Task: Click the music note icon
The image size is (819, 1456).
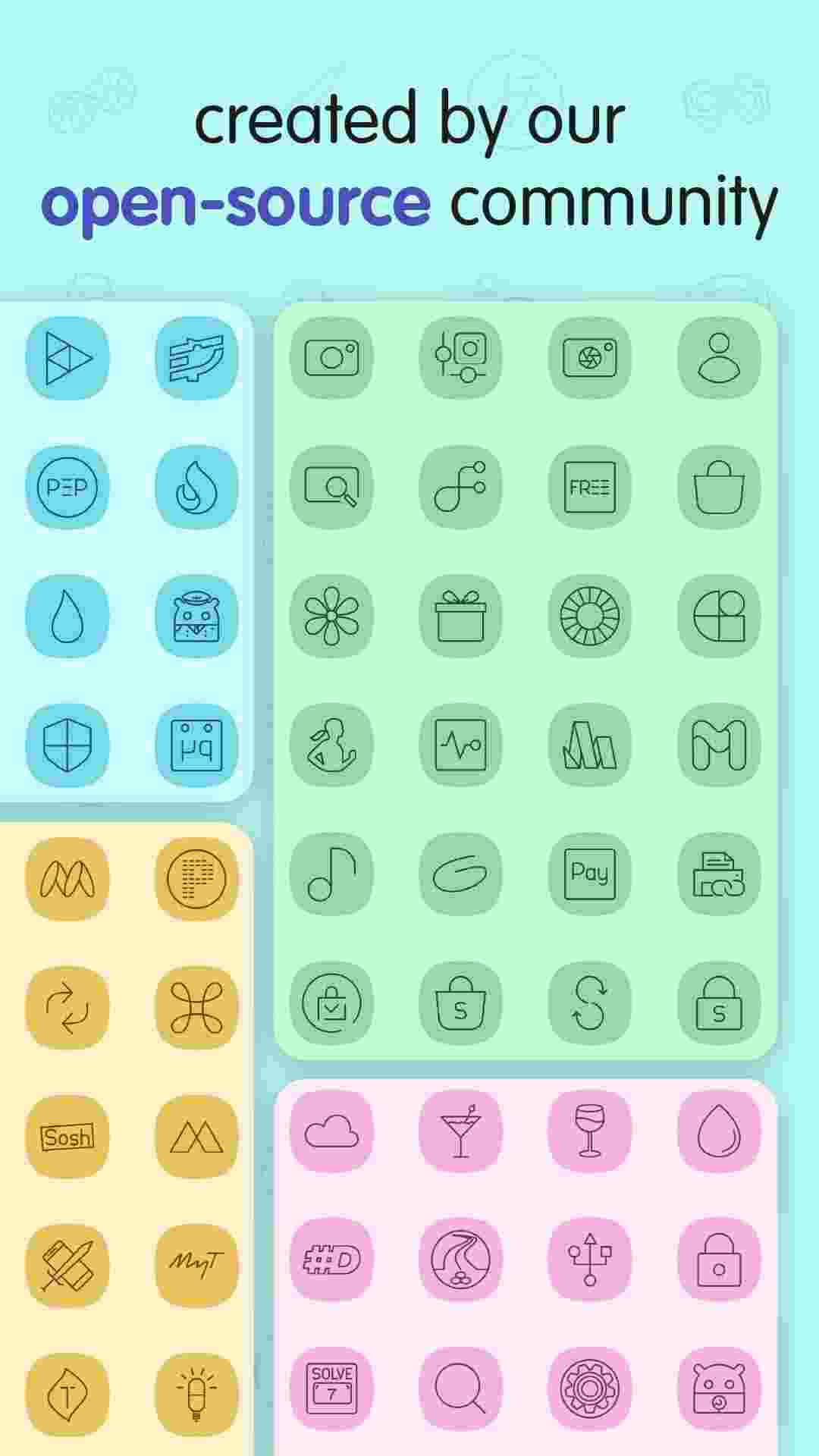Action: click(x=332, y=874)
